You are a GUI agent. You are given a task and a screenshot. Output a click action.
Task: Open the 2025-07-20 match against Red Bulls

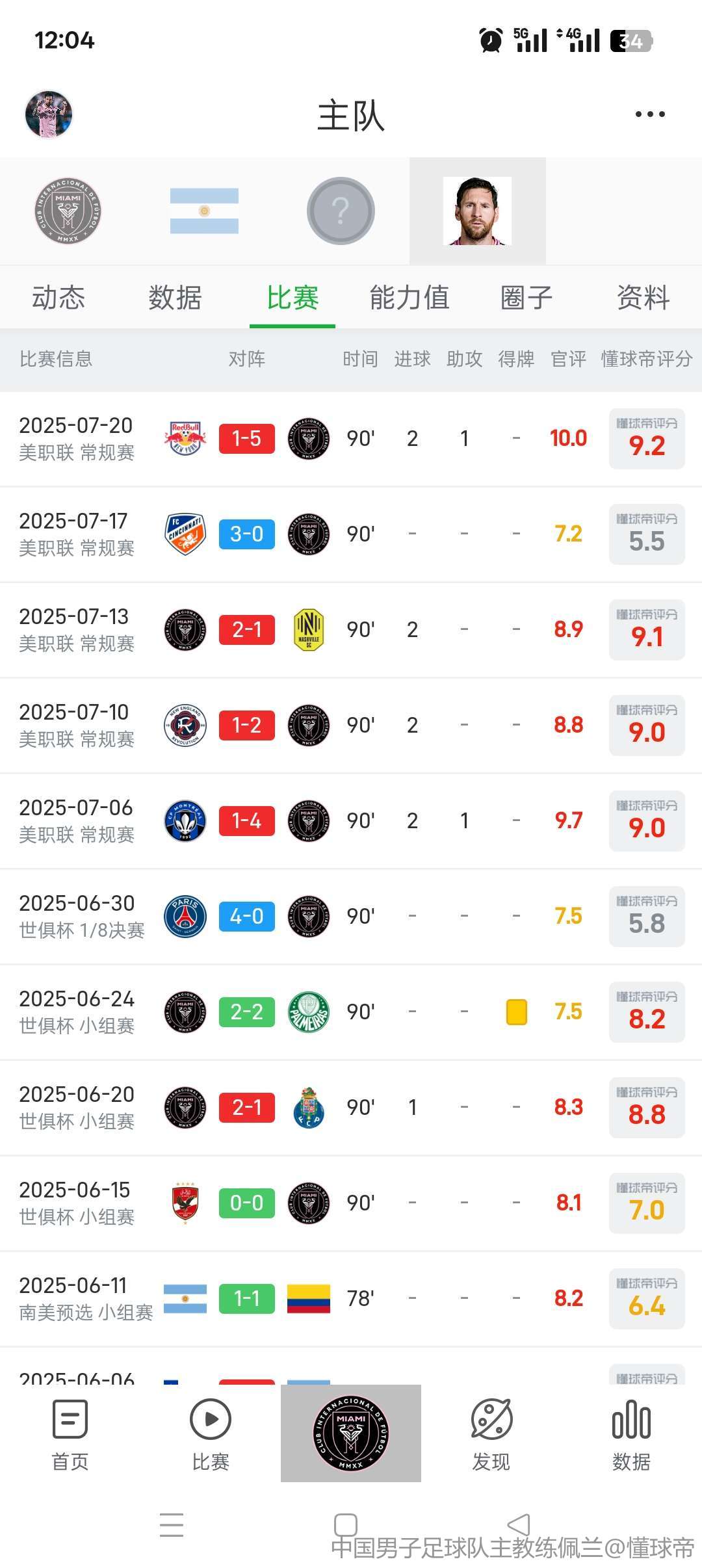[351, 439]
